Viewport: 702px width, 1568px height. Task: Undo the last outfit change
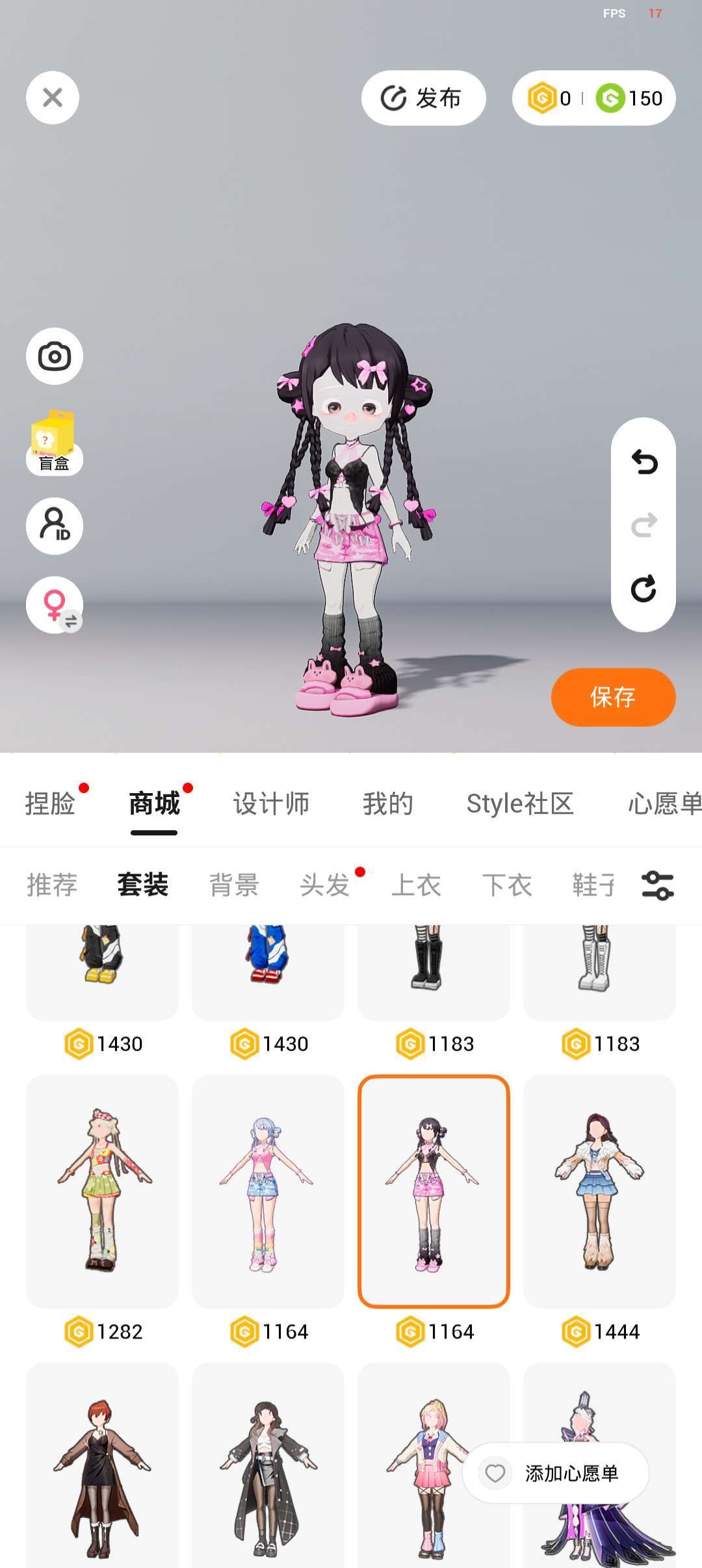(644, 462)
